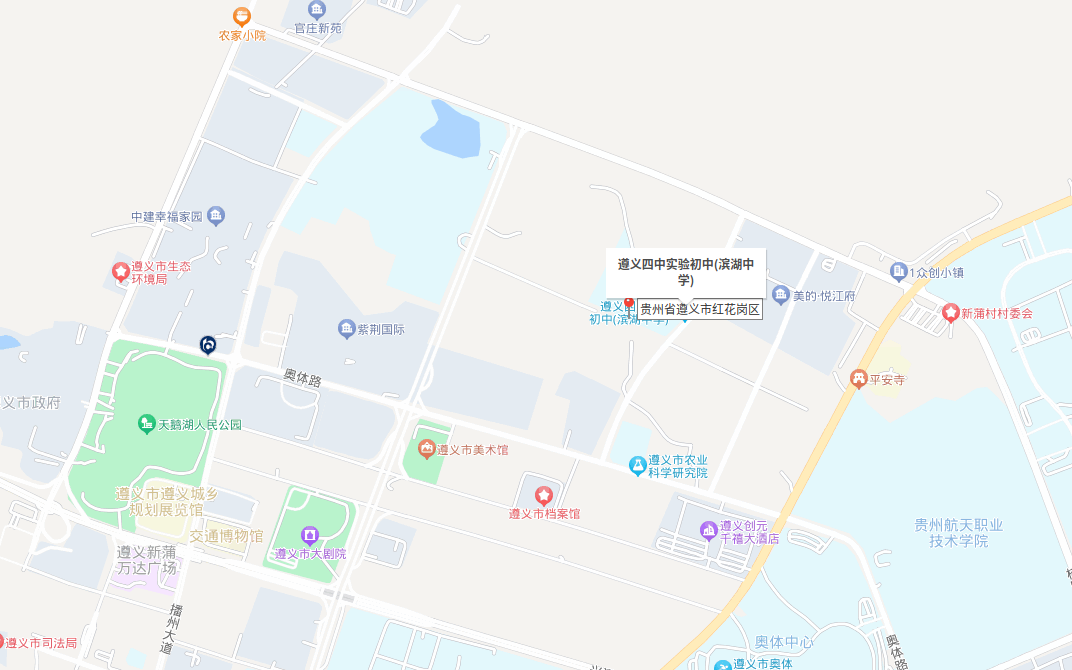Select the 遵义市生态环境局 marker
The width and height of the screenshot is (1072, 670).
(120, 271)
